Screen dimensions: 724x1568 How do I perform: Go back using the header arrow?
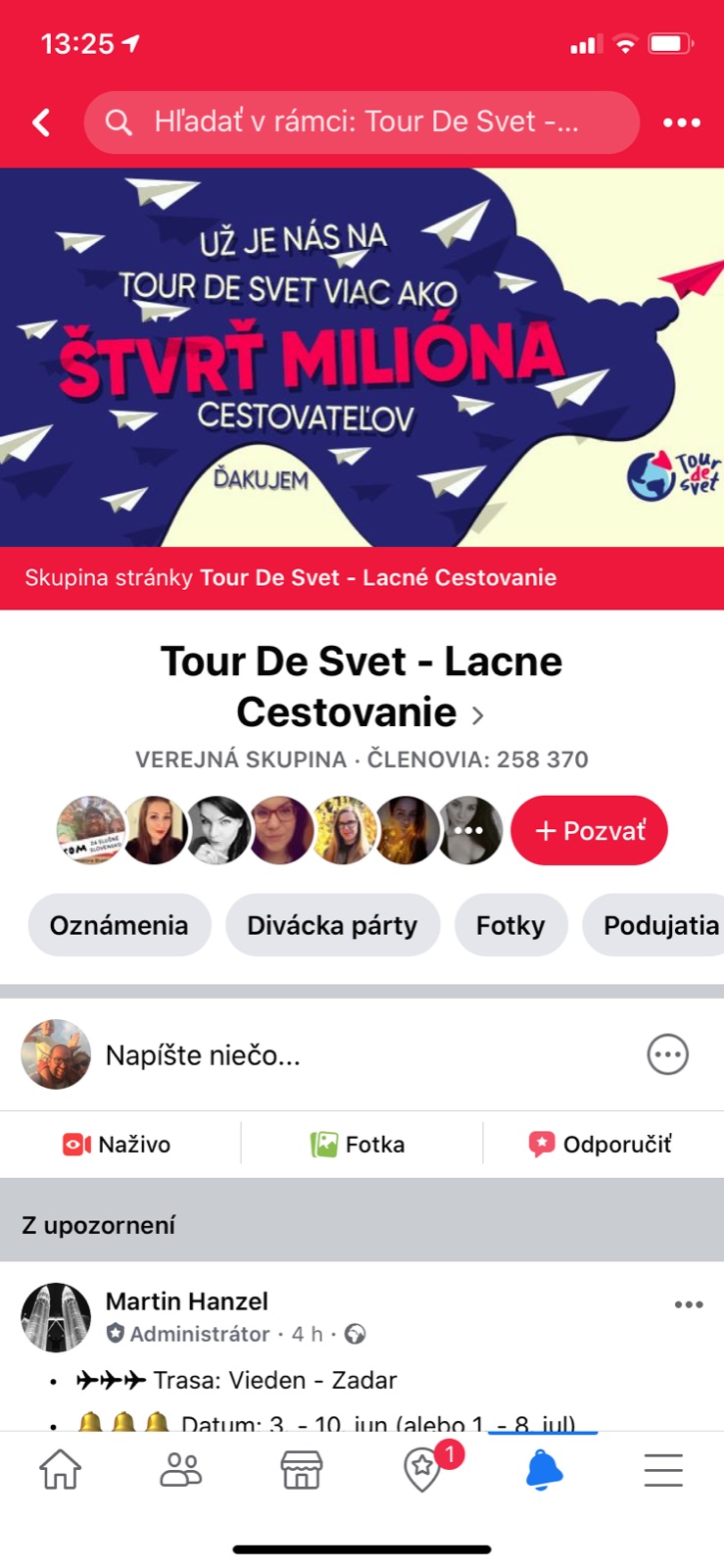tap(42, 122)
